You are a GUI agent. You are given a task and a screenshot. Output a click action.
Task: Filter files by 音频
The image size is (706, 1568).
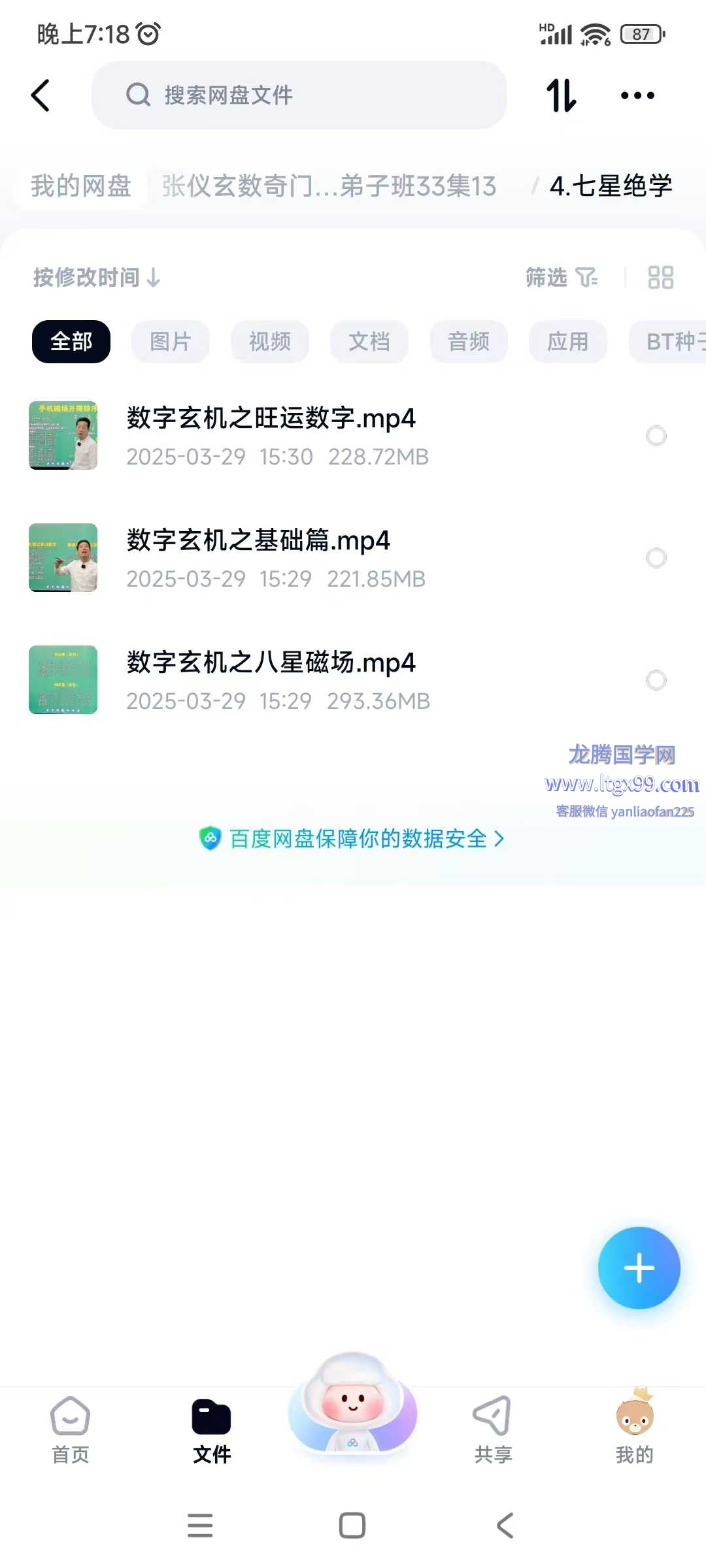[468, 342]
